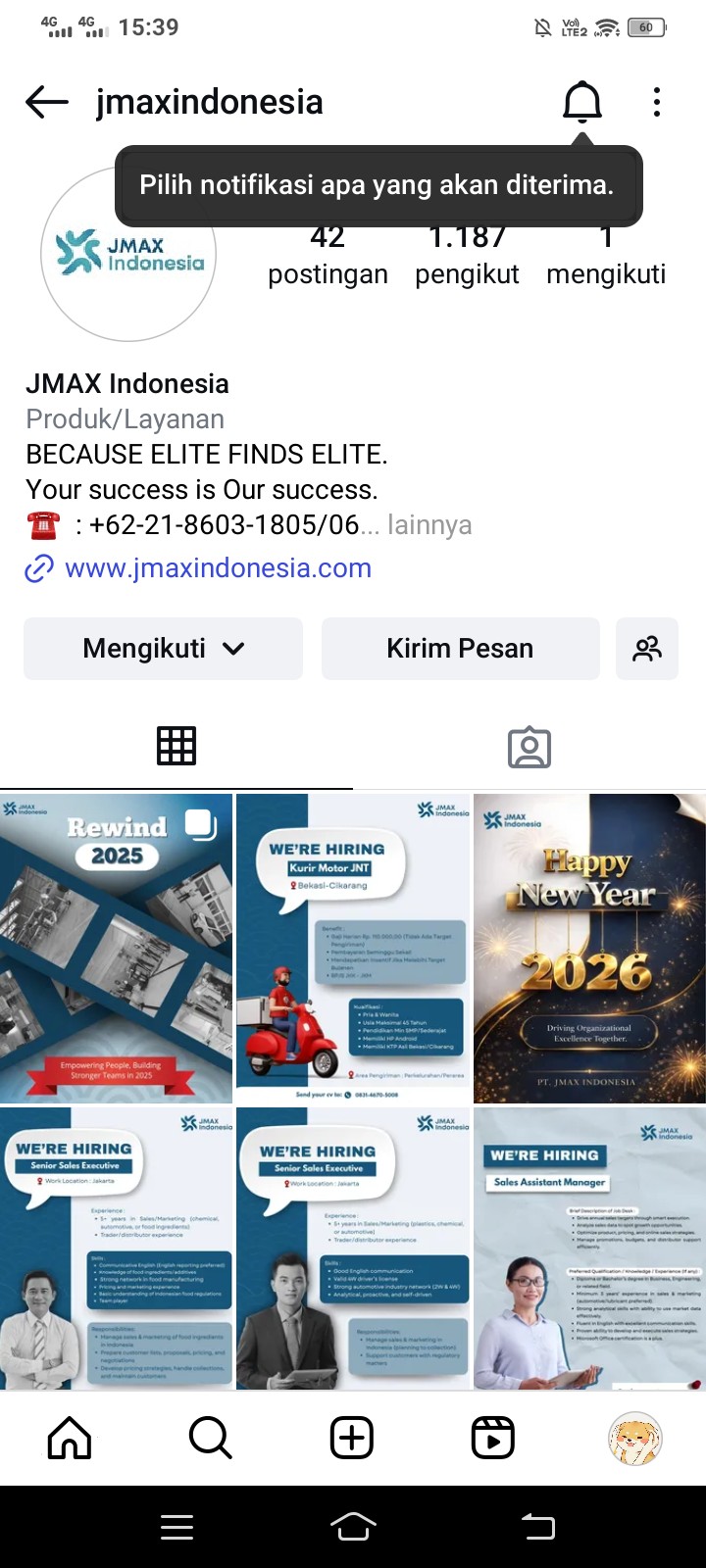Switch to the tagged photos tab
The height and width of the screenshot is (1568, 706).
pyautogui.click(x=529, y=747)
